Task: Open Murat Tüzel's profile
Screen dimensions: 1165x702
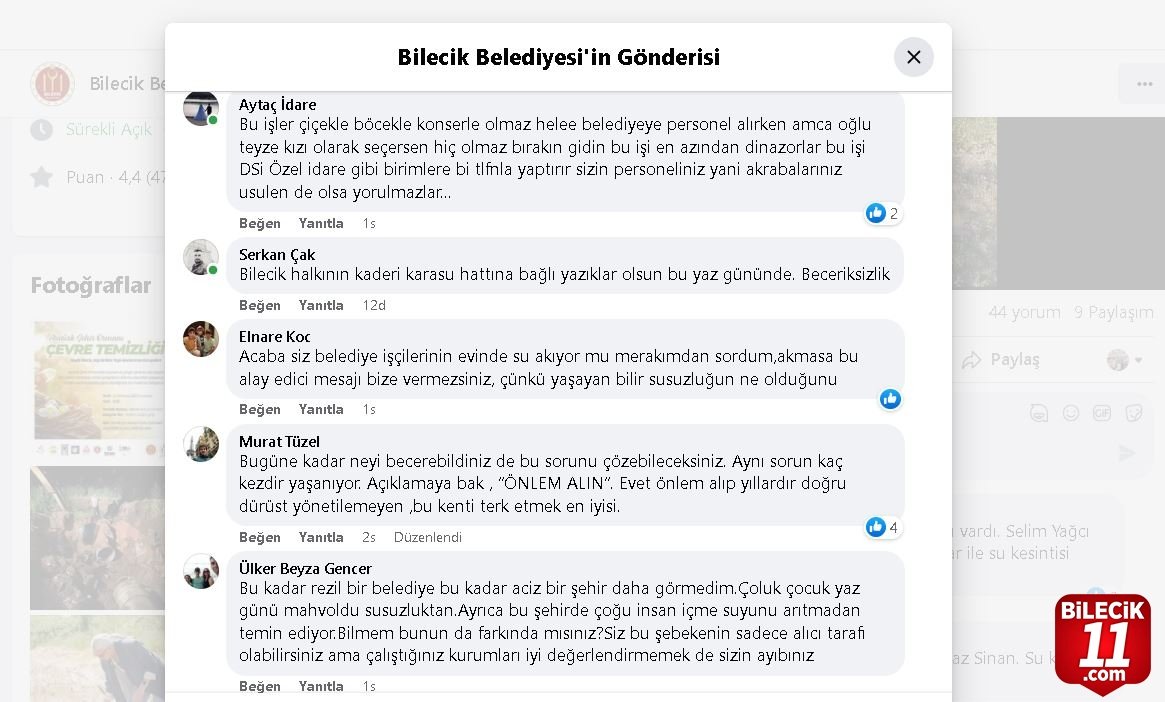Action: click(x=279, y=441)
